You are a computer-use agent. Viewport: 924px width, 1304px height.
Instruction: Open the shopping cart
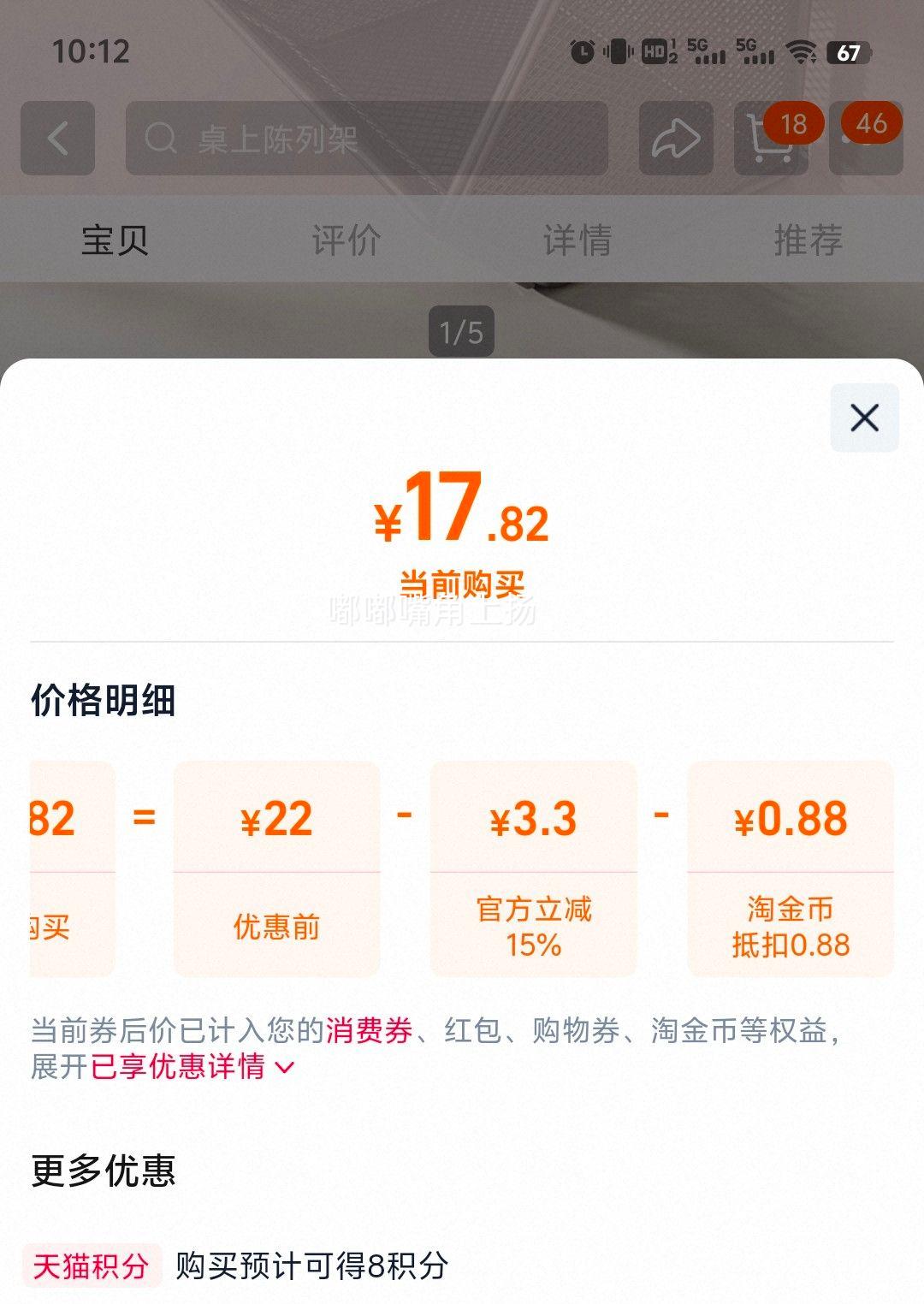(x=770, y=139)
